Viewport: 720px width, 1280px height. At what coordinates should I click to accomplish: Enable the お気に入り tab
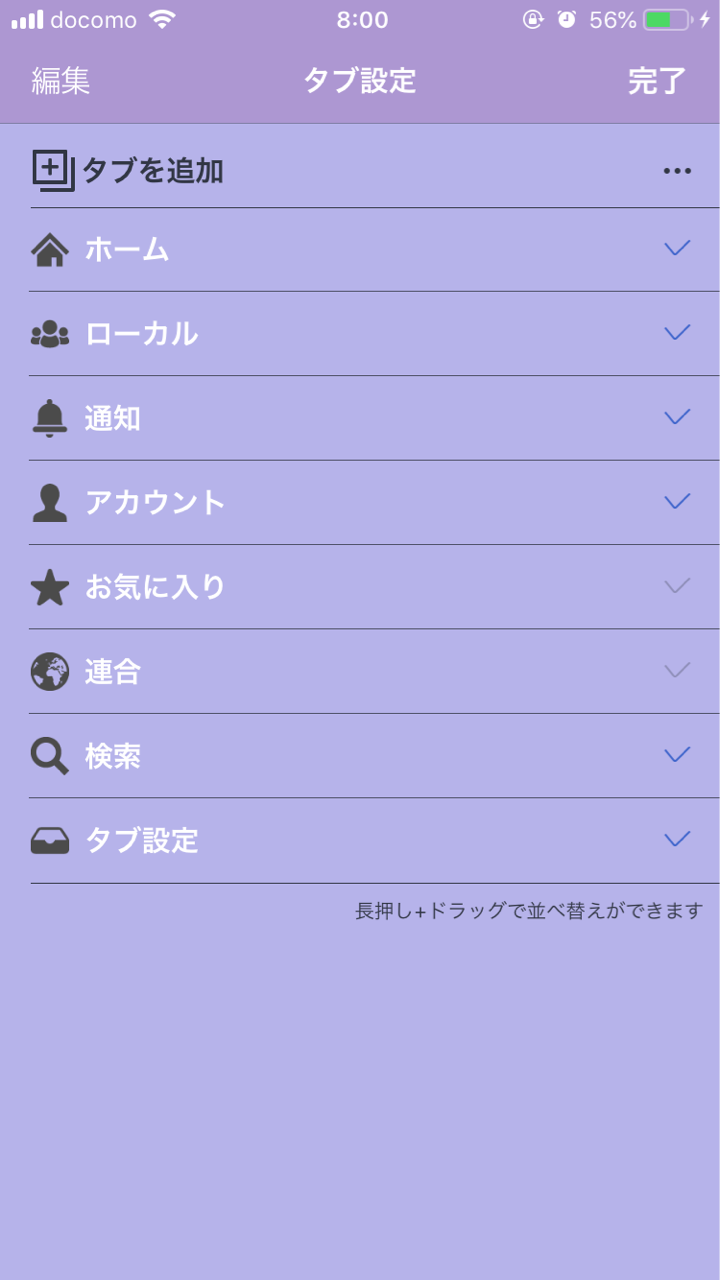677,585
